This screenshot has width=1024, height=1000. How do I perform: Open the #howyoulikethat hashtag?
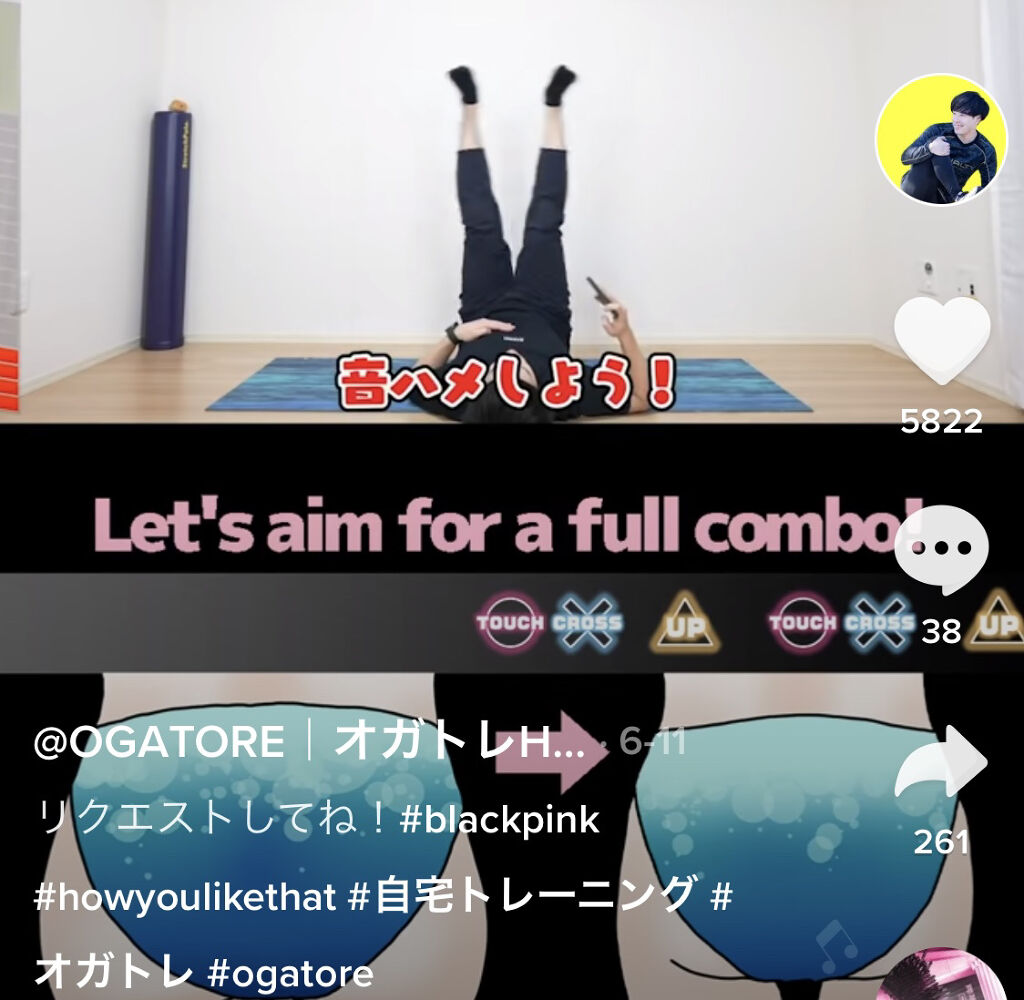[185, 896]
